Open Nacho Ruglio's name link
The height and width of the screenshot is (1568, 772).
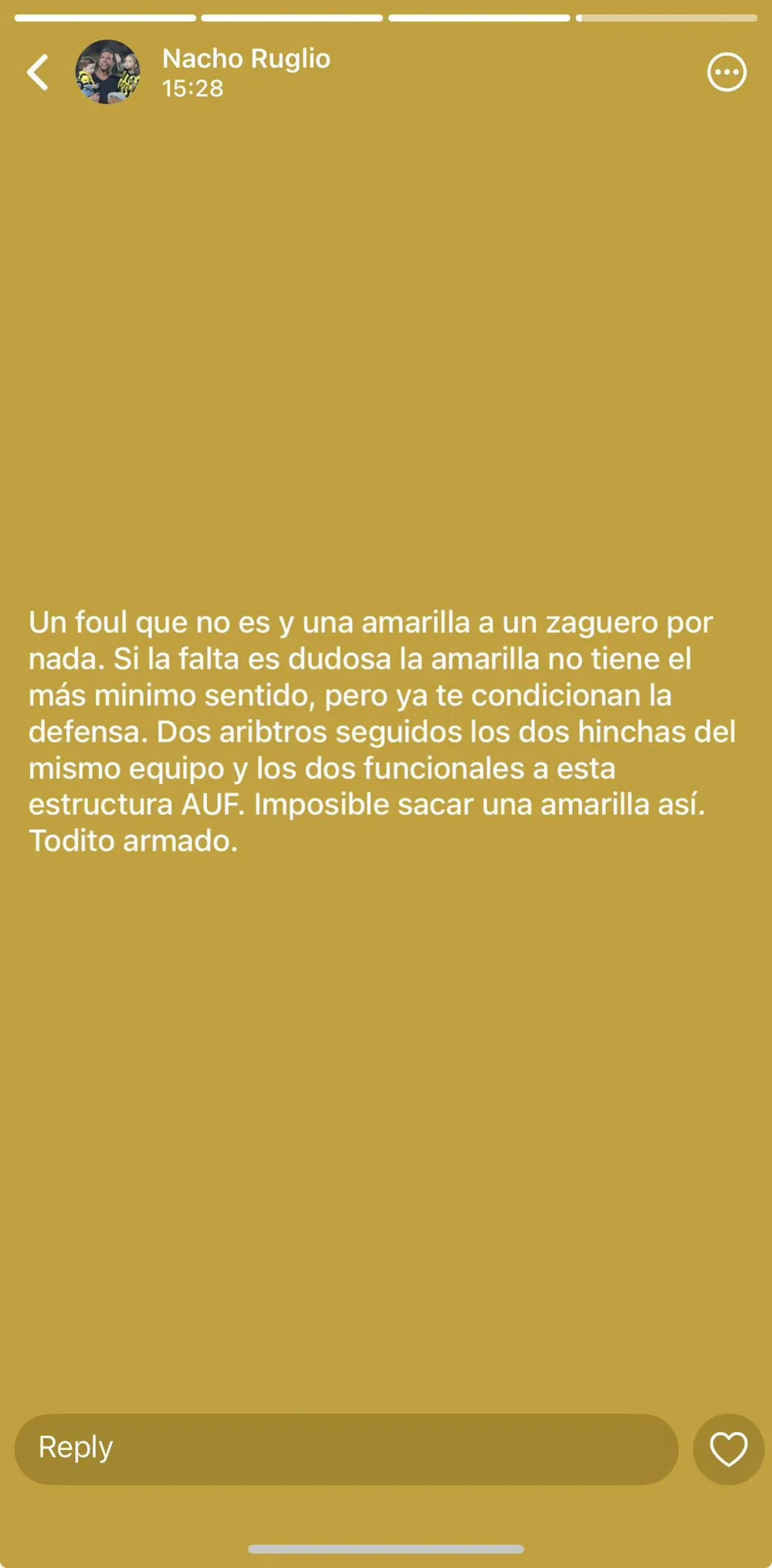click(x=246, y=59)
